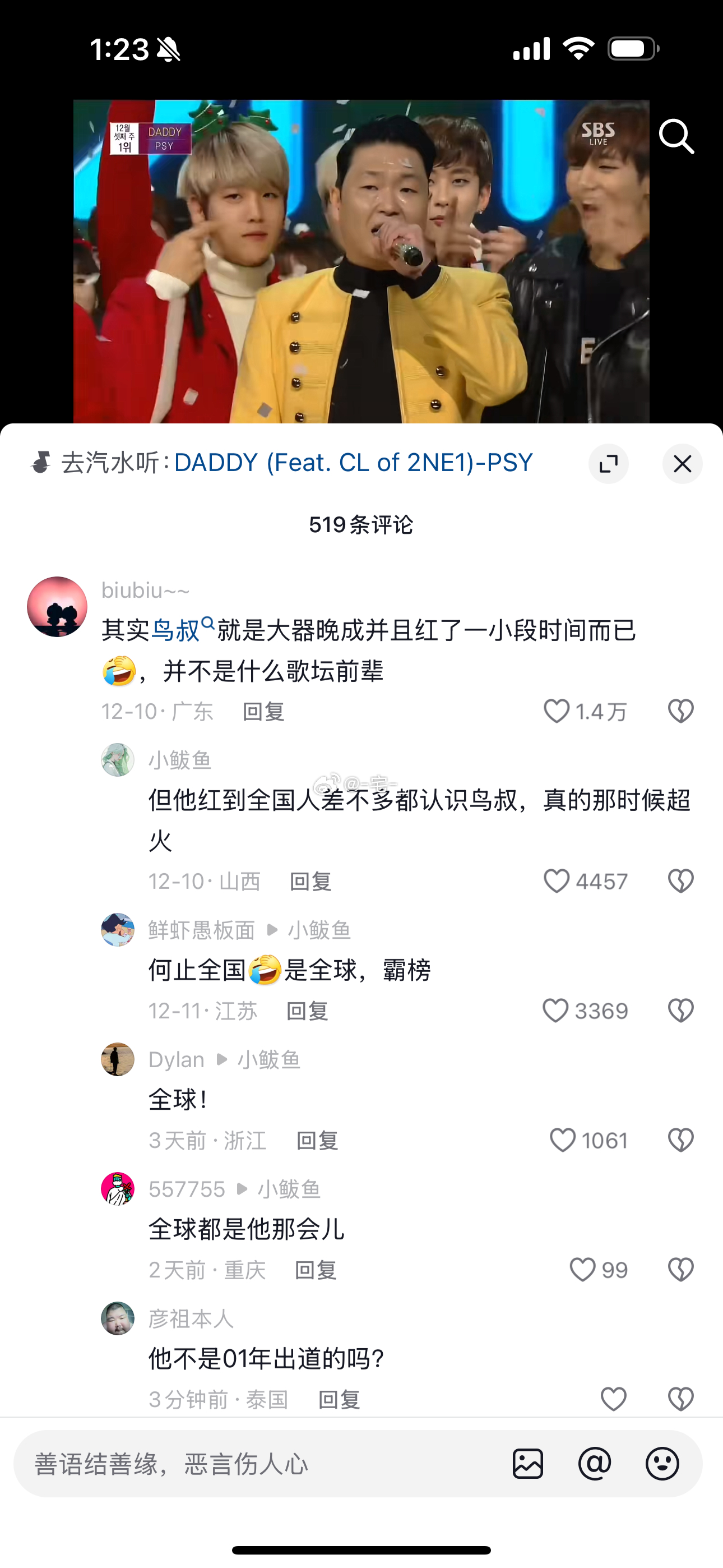Expand the comments panel to full screen
723x1568 pixels.
[608, 464]
